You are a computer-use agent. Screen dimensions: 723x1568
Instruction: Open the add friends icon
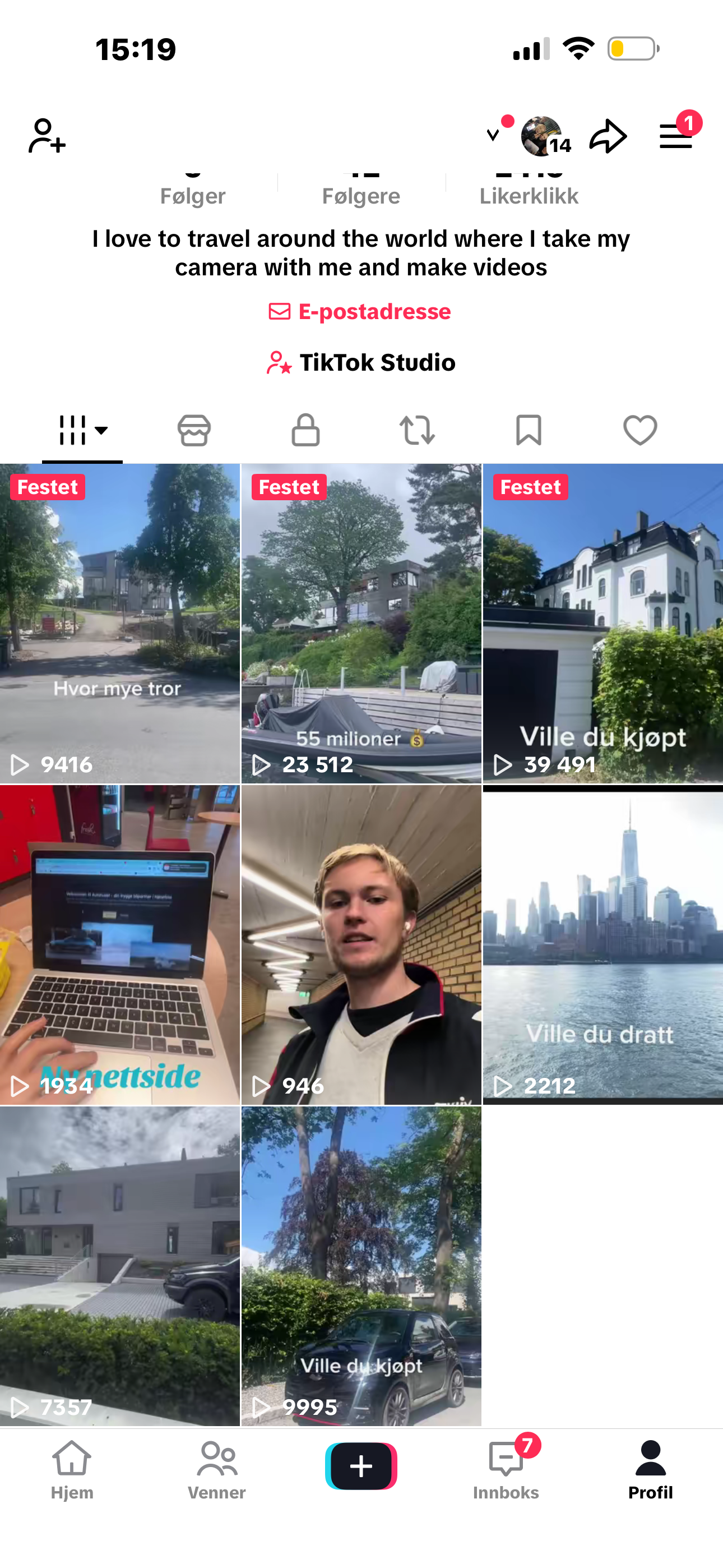pyautogui.click(x=47, y=136)
